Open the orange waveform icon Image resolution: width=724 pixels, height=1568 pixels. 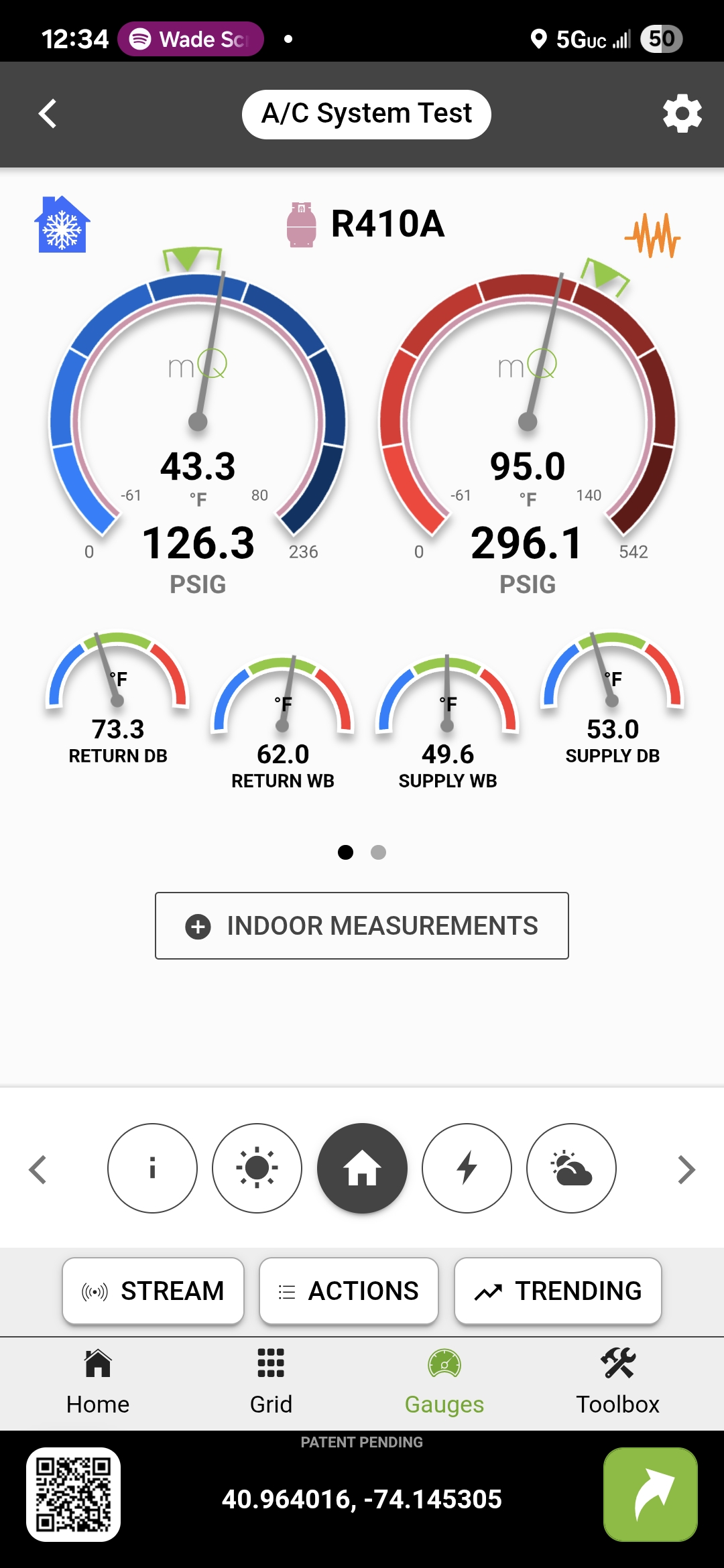[652, 236]
